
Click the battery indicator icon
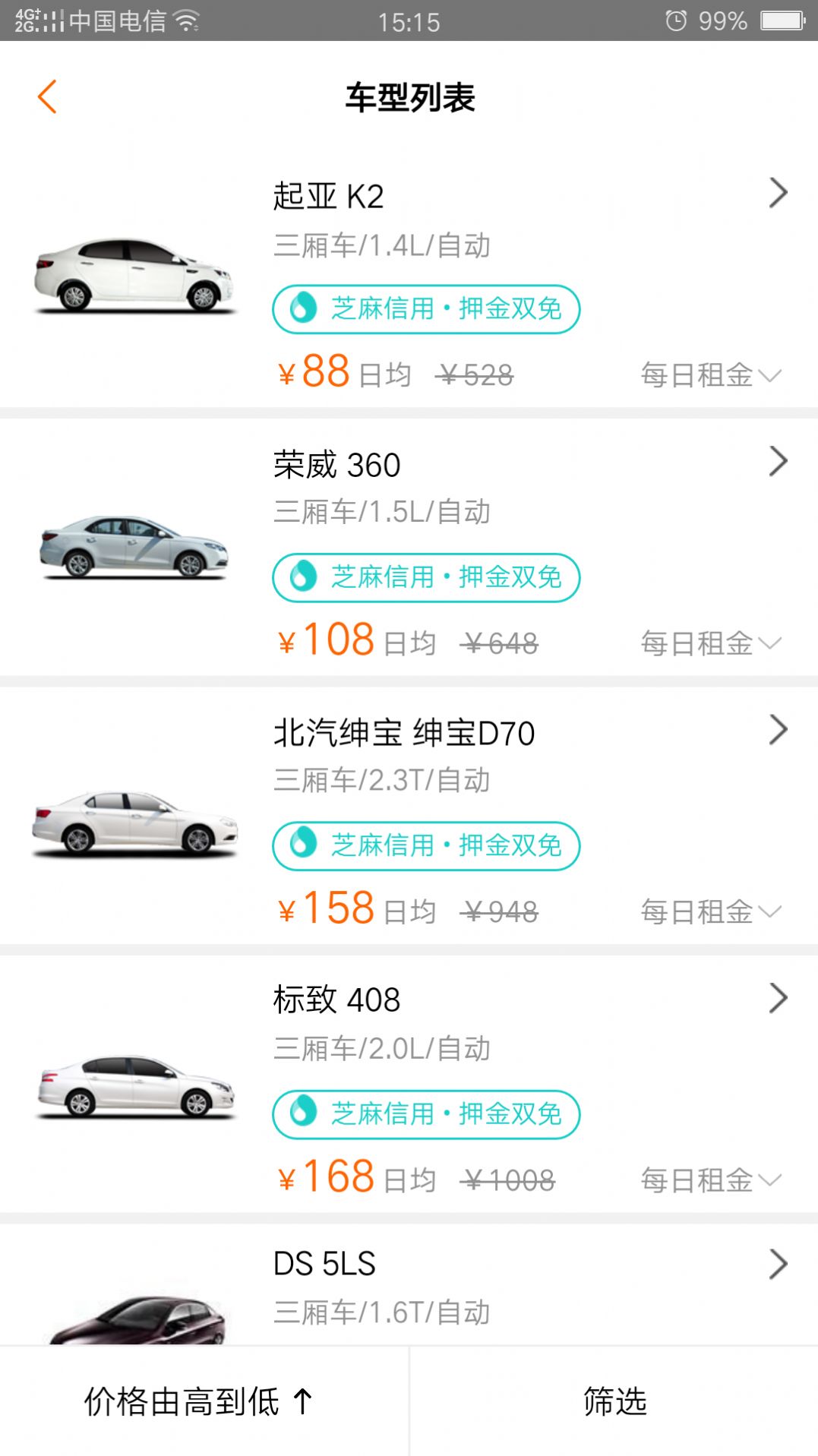(781, 21)
